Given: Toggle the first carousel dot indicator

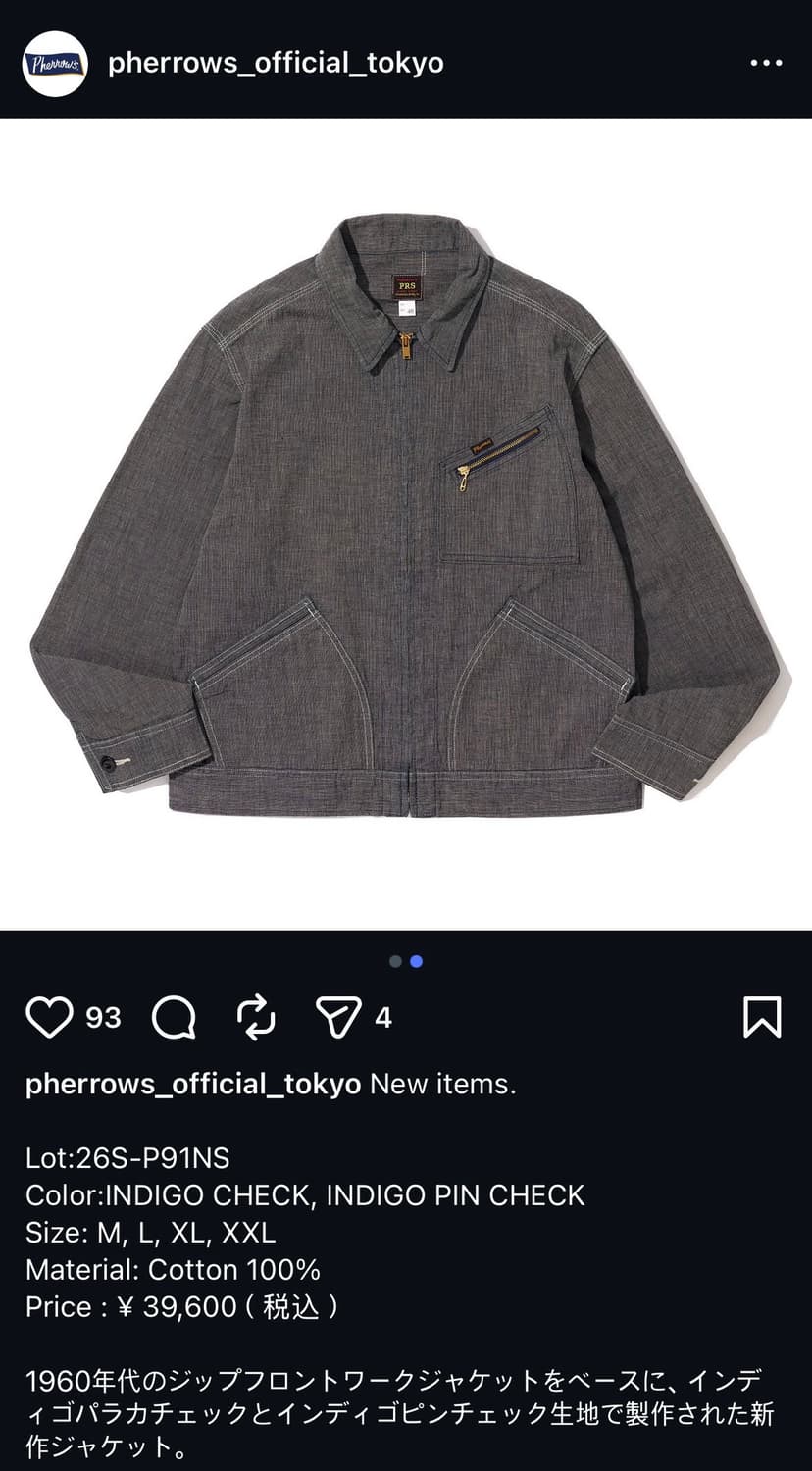Looking at the screenshot, I should click(397, 961).
